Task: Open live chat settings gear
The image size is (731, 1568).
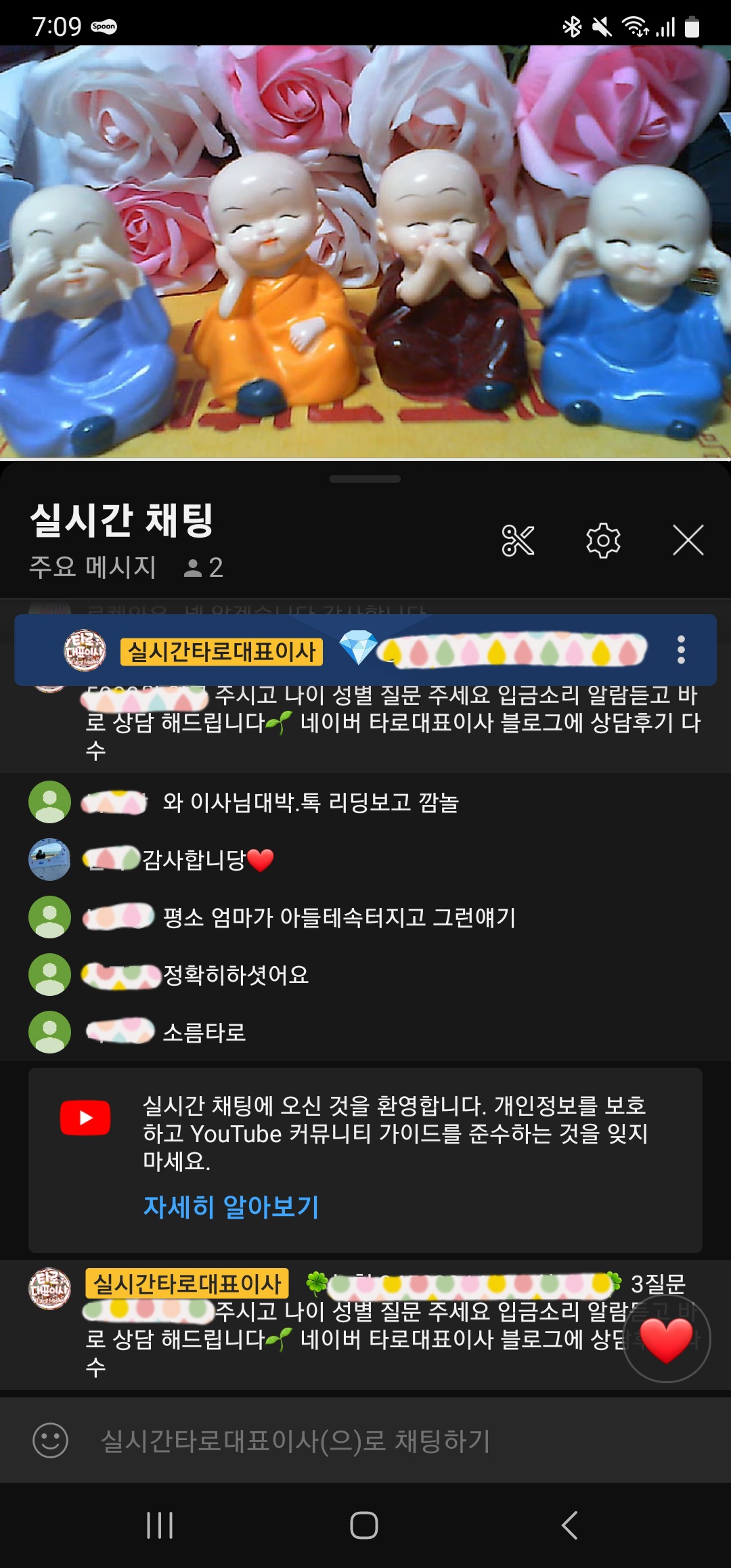Action: [x=603, y=540]
